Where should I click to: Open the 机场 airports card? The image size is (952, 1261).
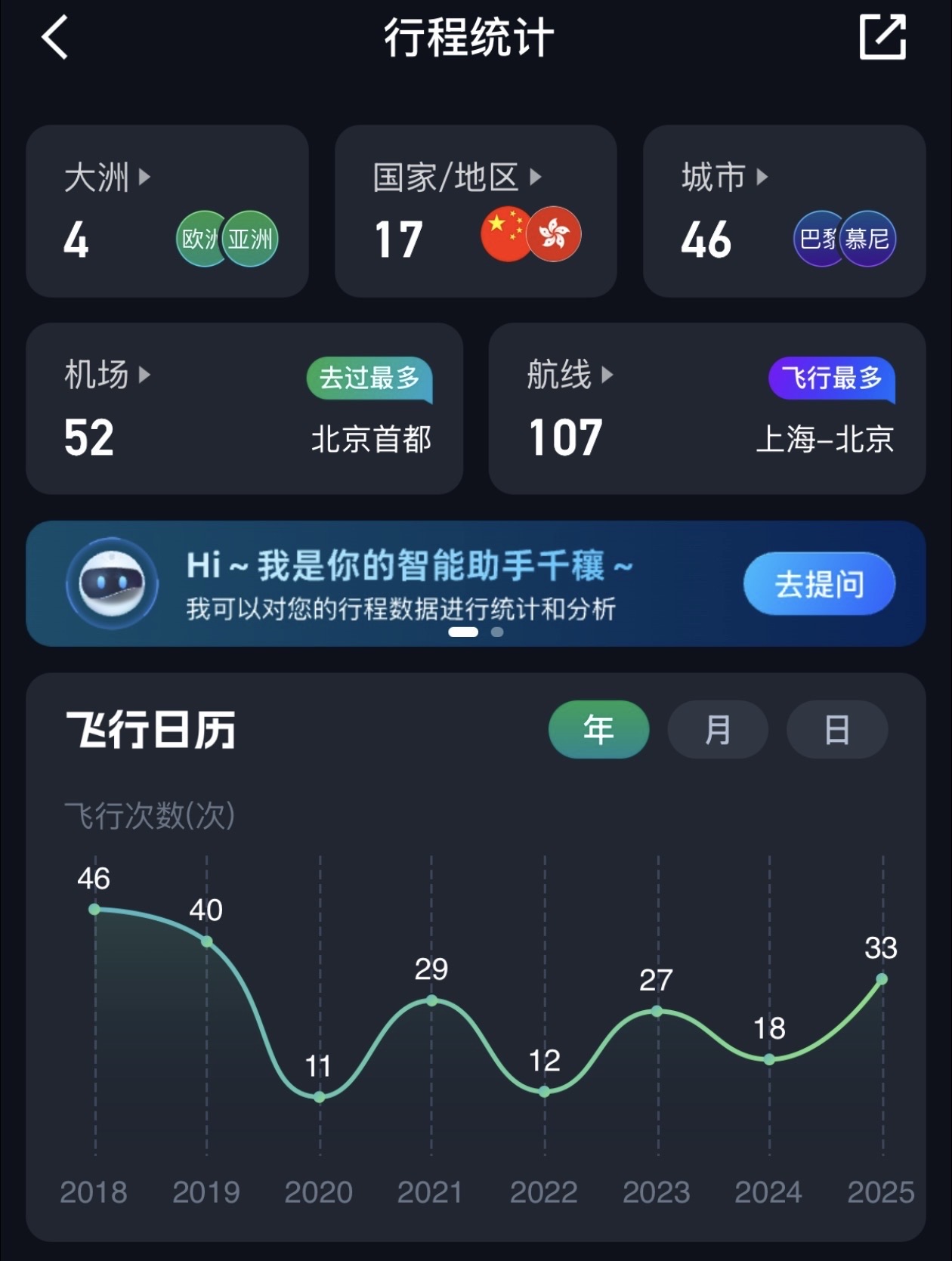pyautogui.click(x=245, y=409)
